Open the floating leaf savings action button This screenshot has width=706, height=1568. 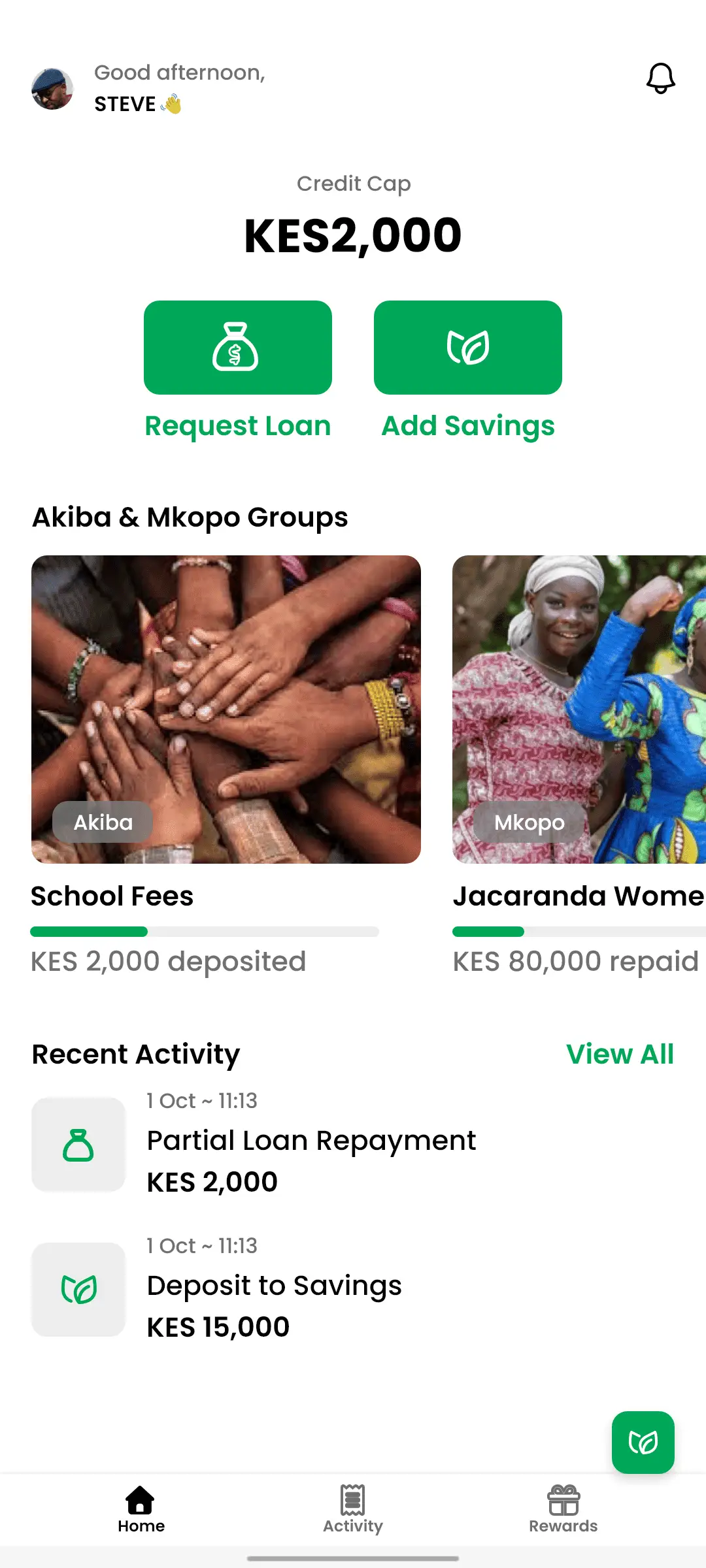(x=643, y=1443)
